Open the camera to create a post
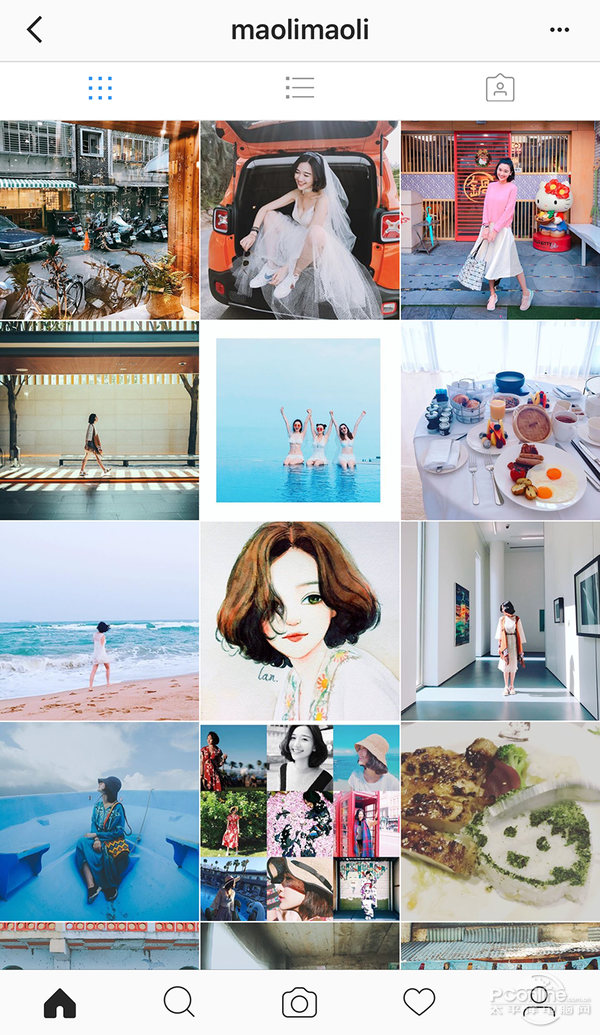This screenshot has width=600, height=1035. (x=300, y=1003)
